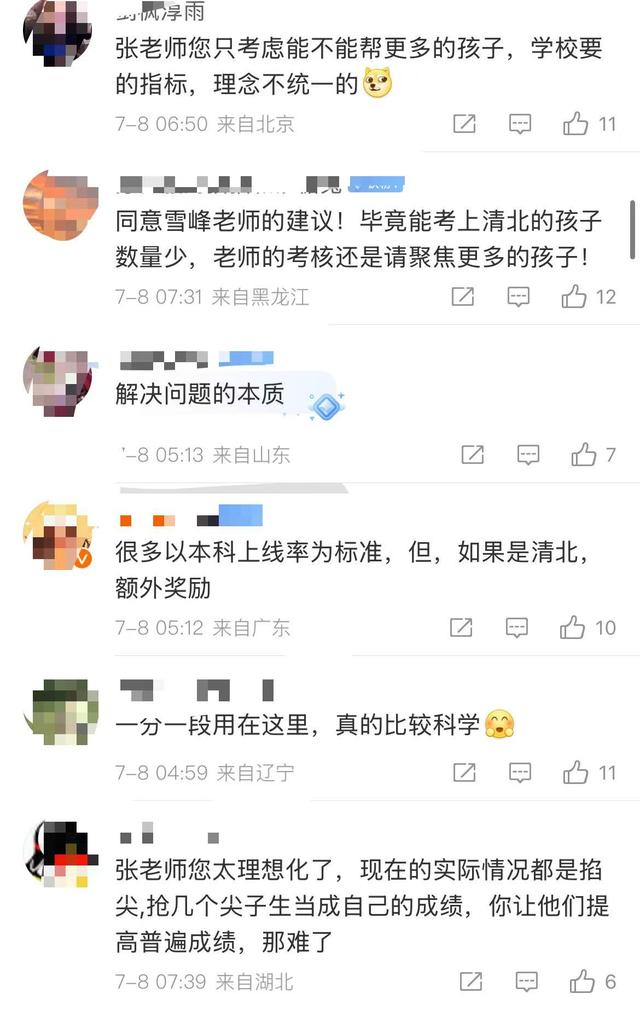Share the 一分一段 comment from 辽宁
The image size is (640, 1017).
click(x=464, y=772)
